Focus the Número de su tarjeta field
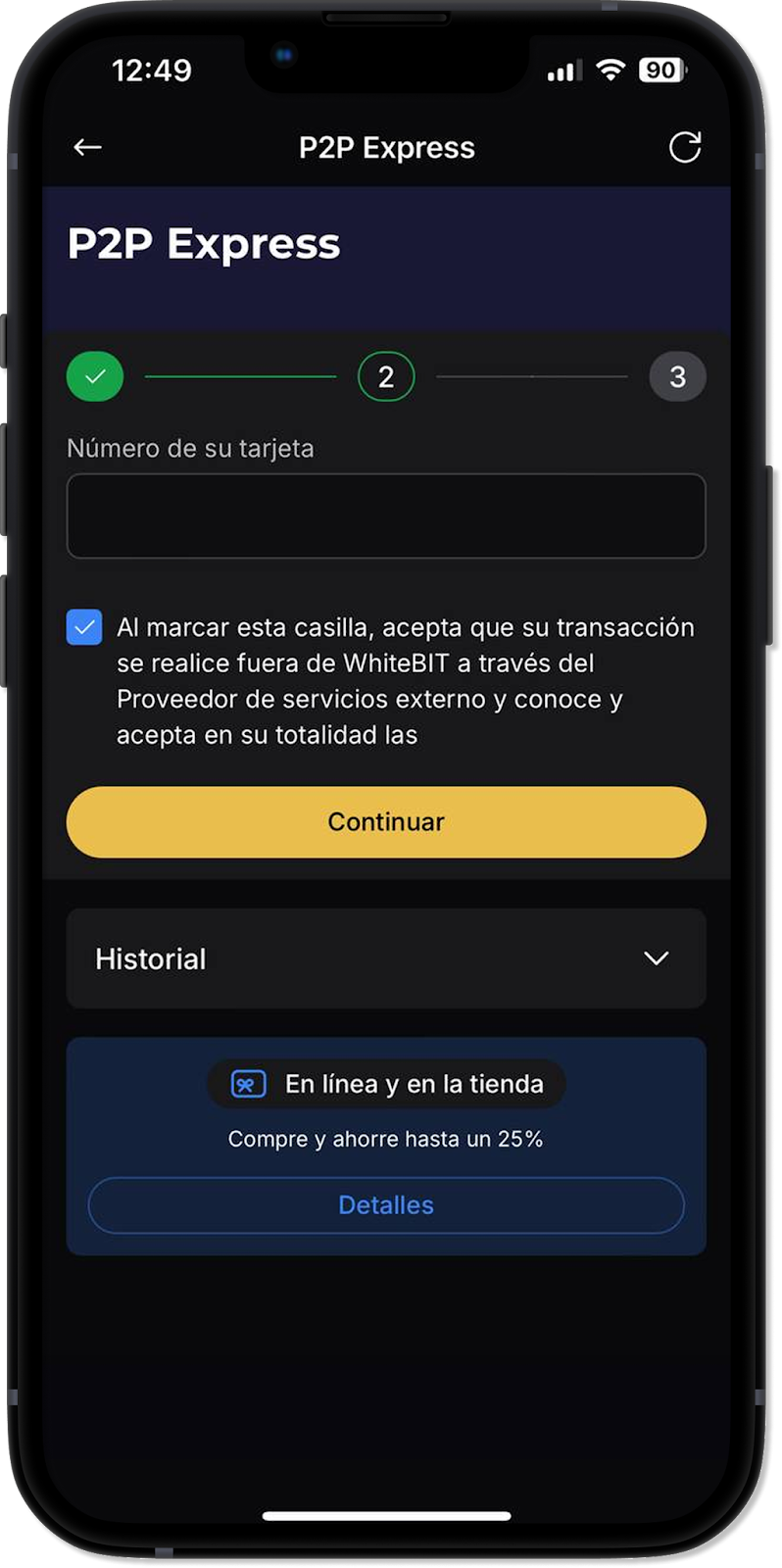 pyautogui.click(x=386, y=516)
